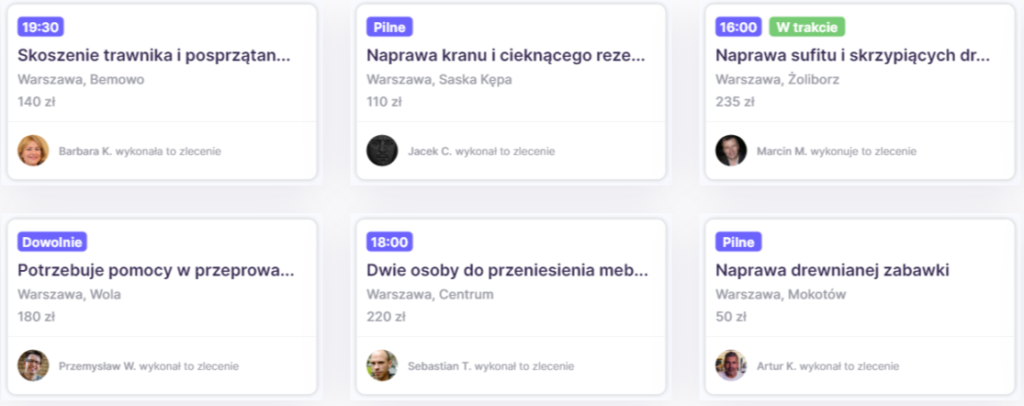Open the ceiling repair job in Żoliborz
This screenshot has width=1024, height=406.
pyautogui.click(x=853, y=55)
